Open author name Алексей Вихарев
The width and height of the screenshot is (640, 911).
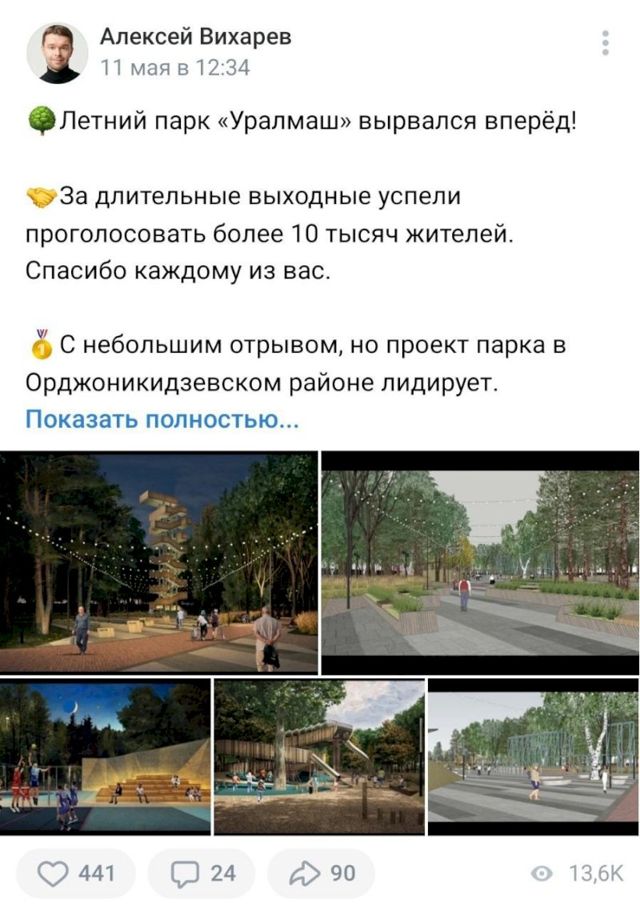click(196, 37)
